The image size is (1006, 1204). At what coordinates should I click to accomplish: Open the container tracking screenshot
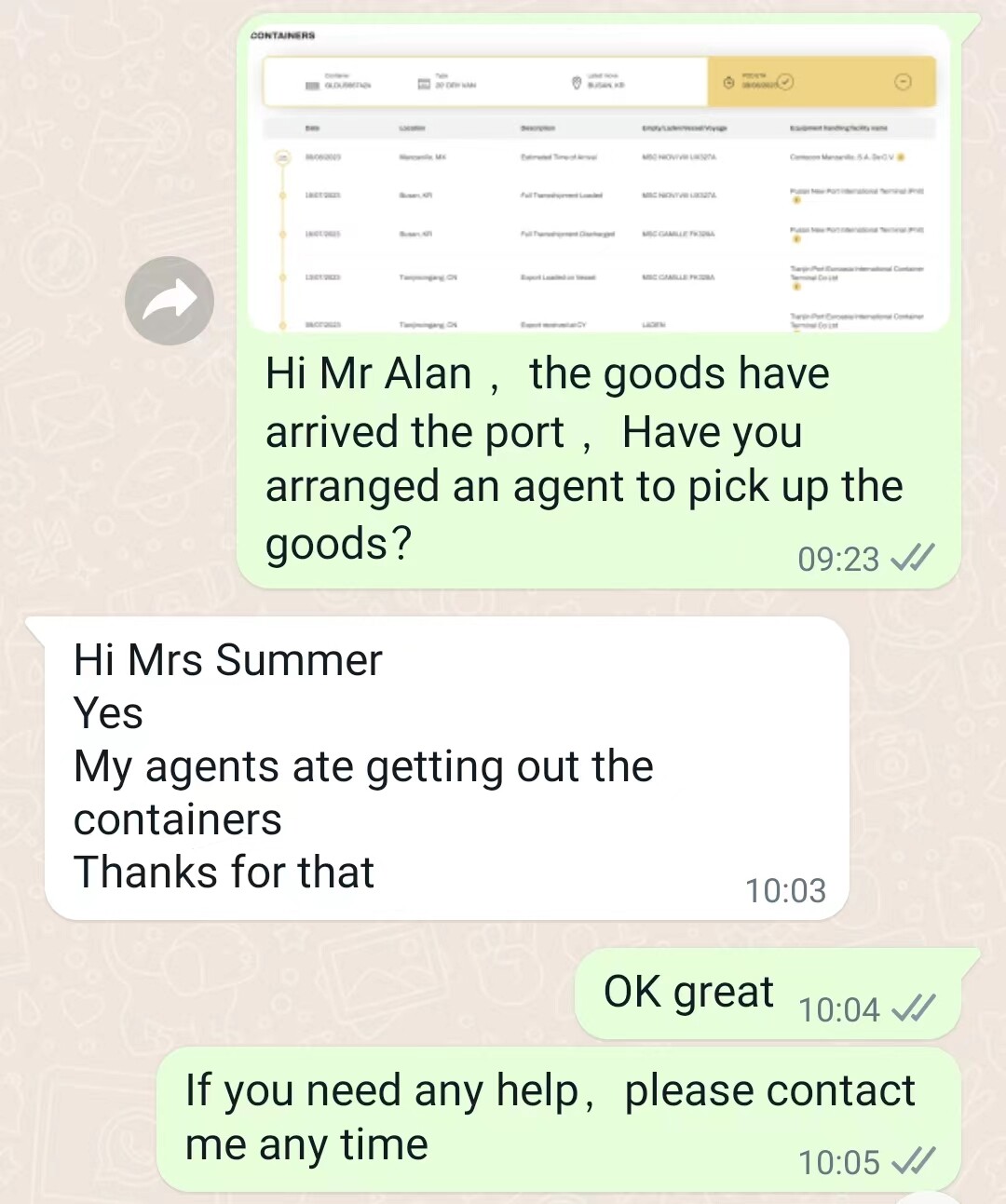(598, 179)
